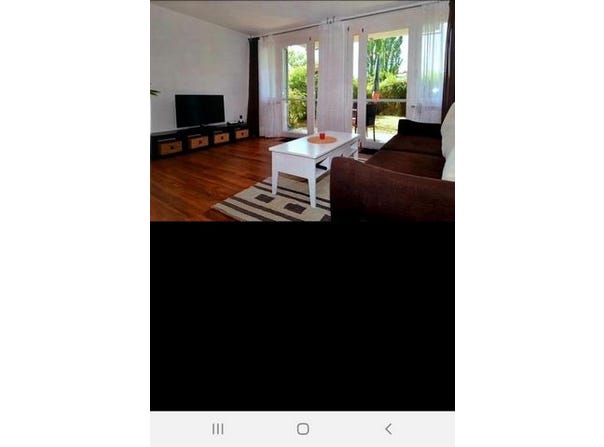
Task: Go back using the navigation bar arrow
Action: click(388, 429)
